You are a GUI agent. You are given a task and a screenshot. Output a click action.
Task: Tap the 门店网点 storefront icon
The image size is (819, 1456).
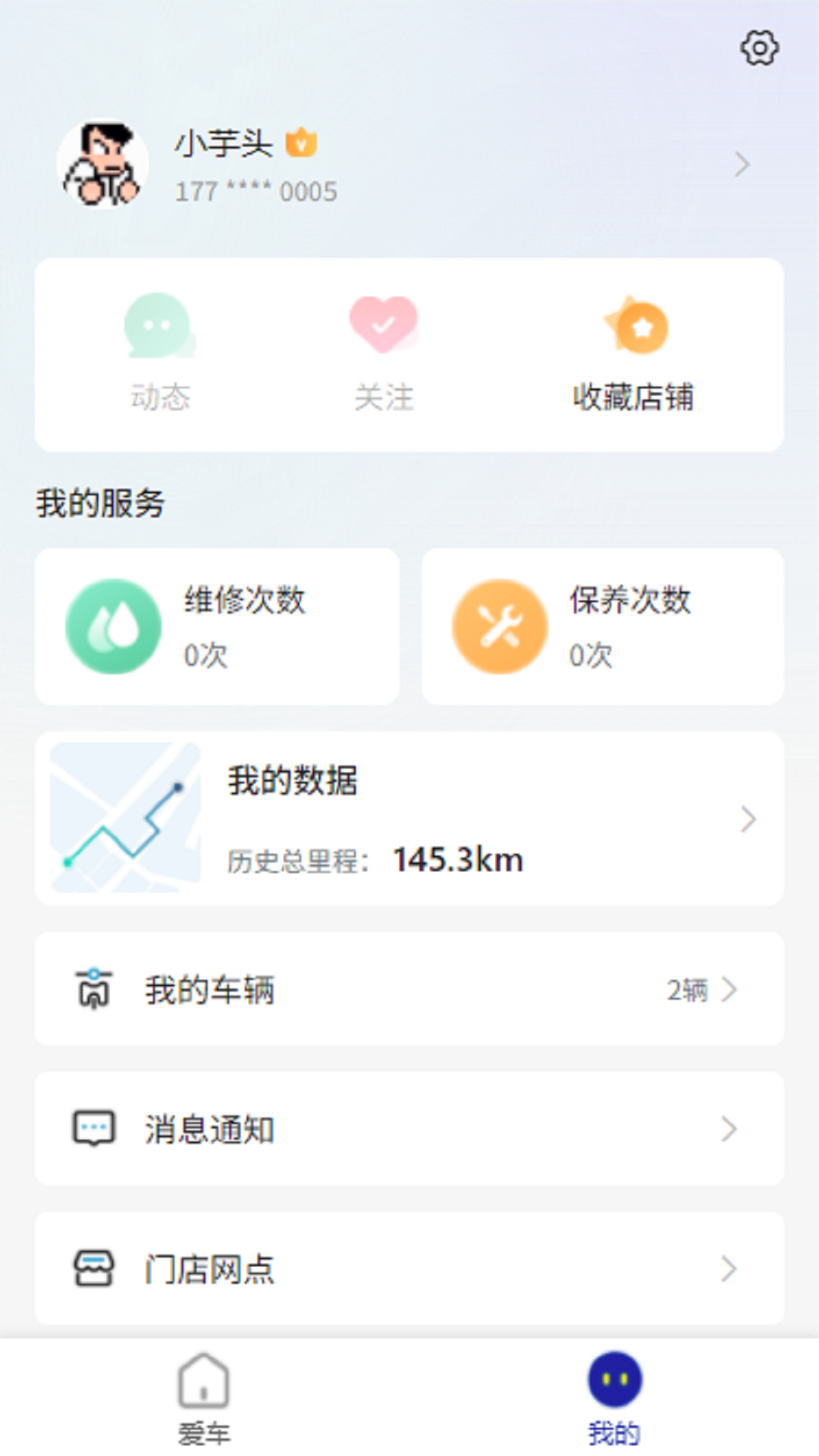[92, 1268]
